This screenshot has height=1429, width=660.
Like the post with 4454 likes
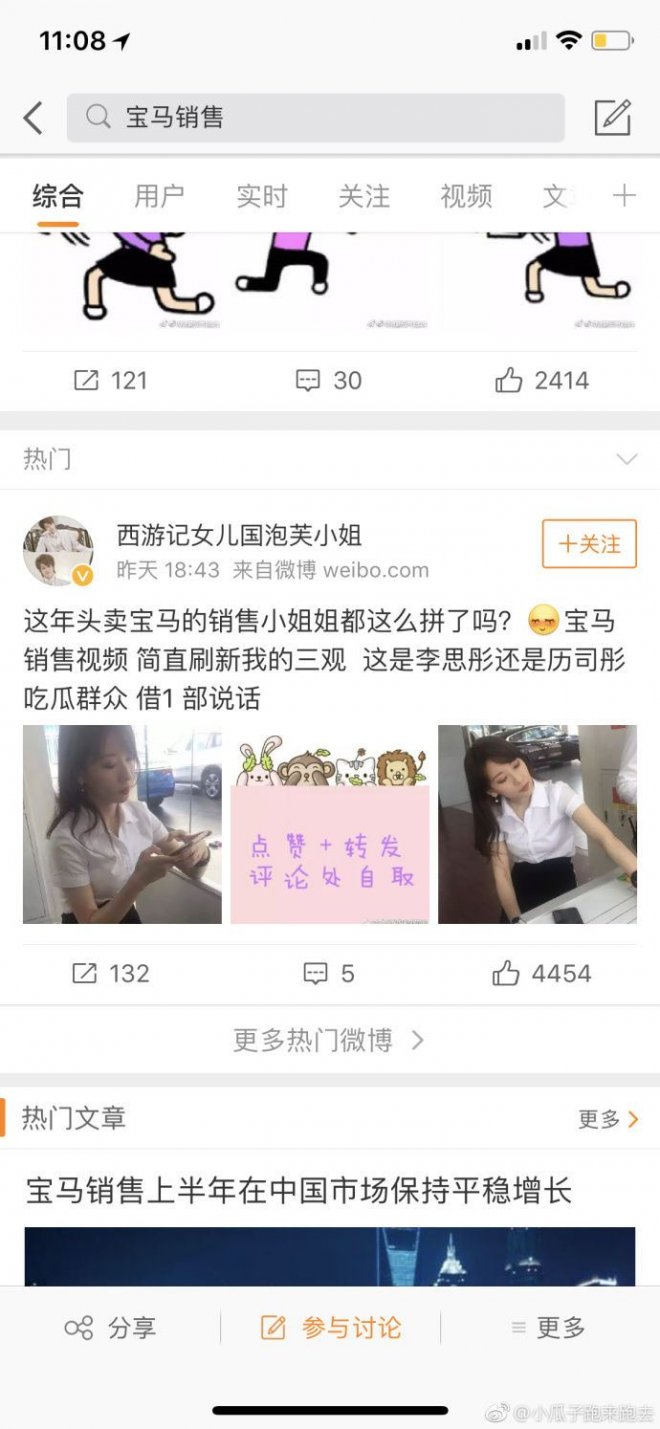(x=542, y=973)
